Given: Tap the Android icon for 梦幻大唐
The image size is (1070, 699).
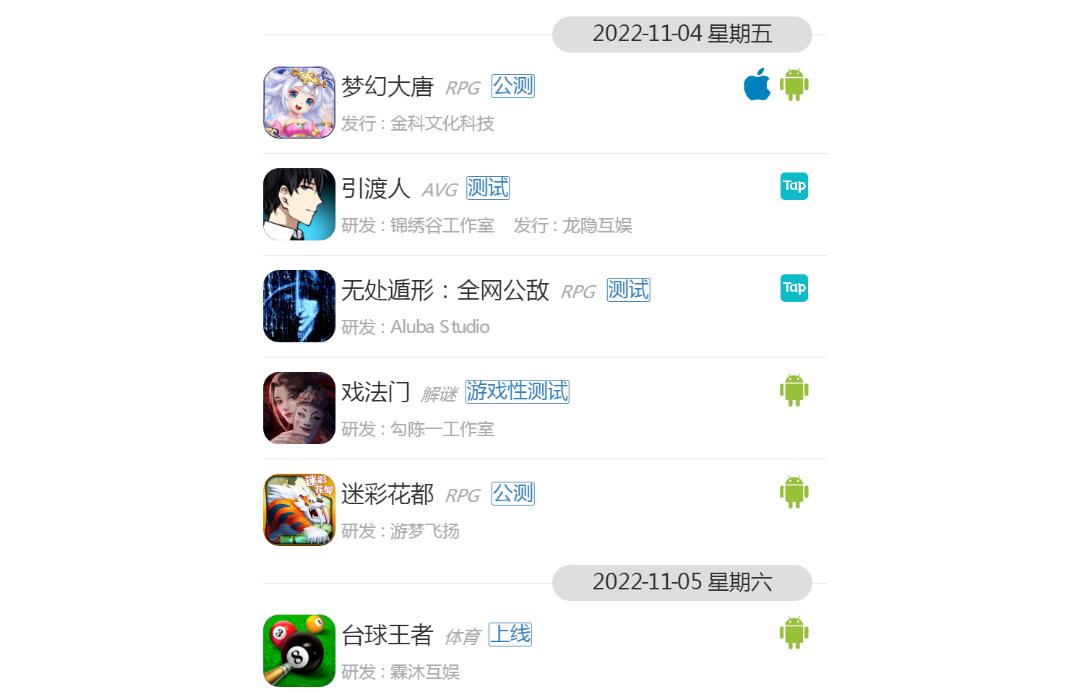Looking at the screenshot, I should (x=794, y=86).
